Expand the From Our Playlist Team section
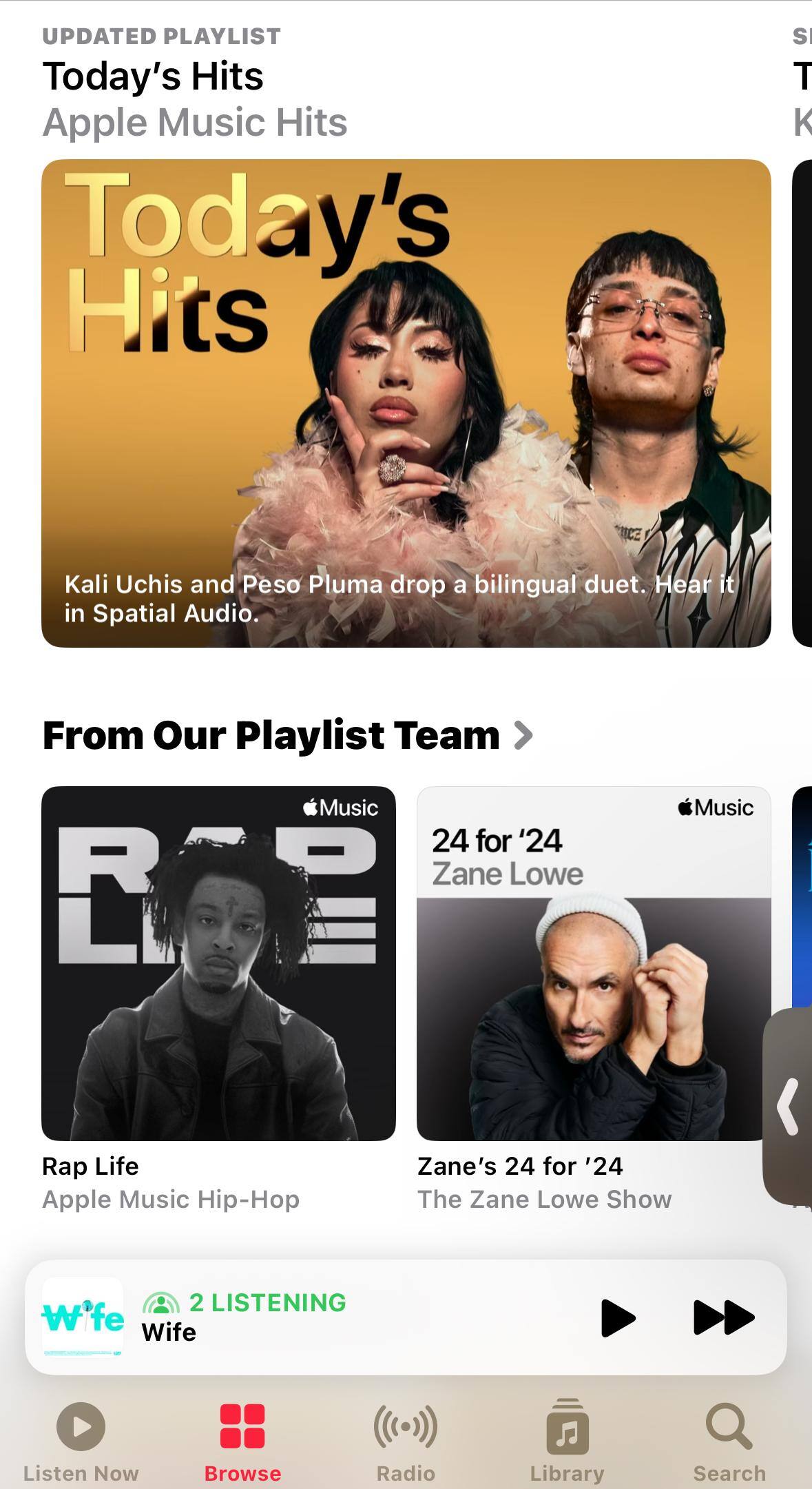This screenshot has height=1489, width=812. point(287,735)
